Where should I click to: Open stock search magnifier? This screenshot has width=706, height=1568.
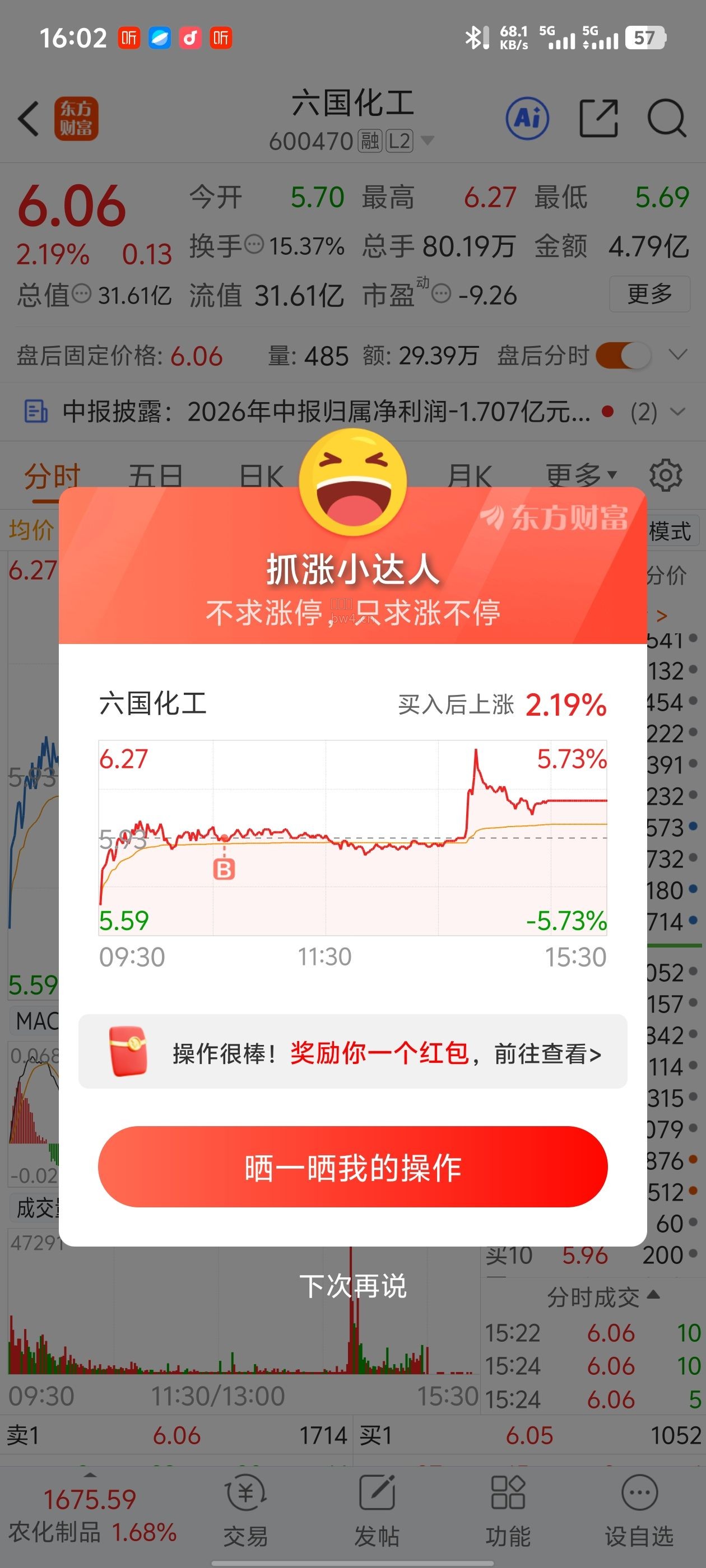[666, 118]
